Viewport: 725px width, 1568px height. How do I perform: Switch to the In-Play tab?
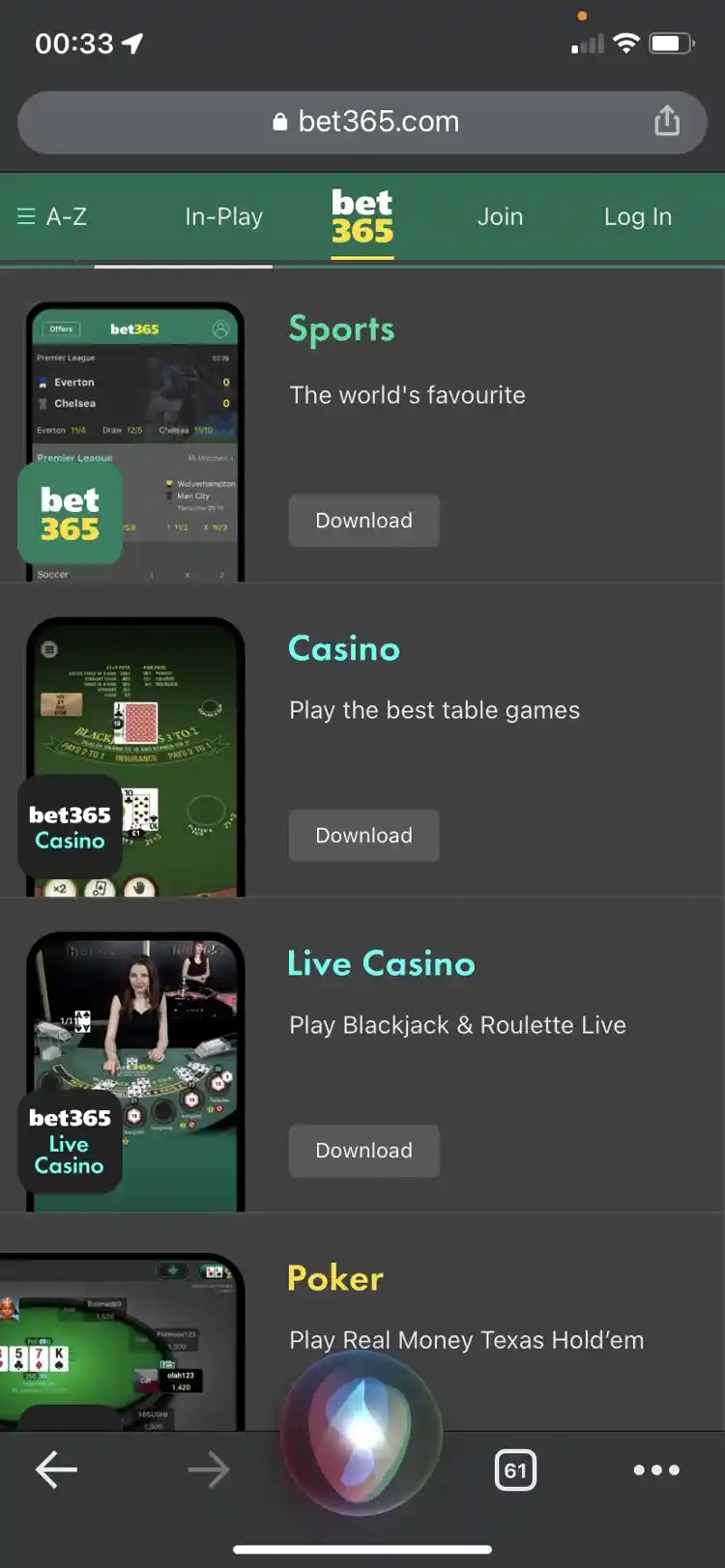[223, 216]
